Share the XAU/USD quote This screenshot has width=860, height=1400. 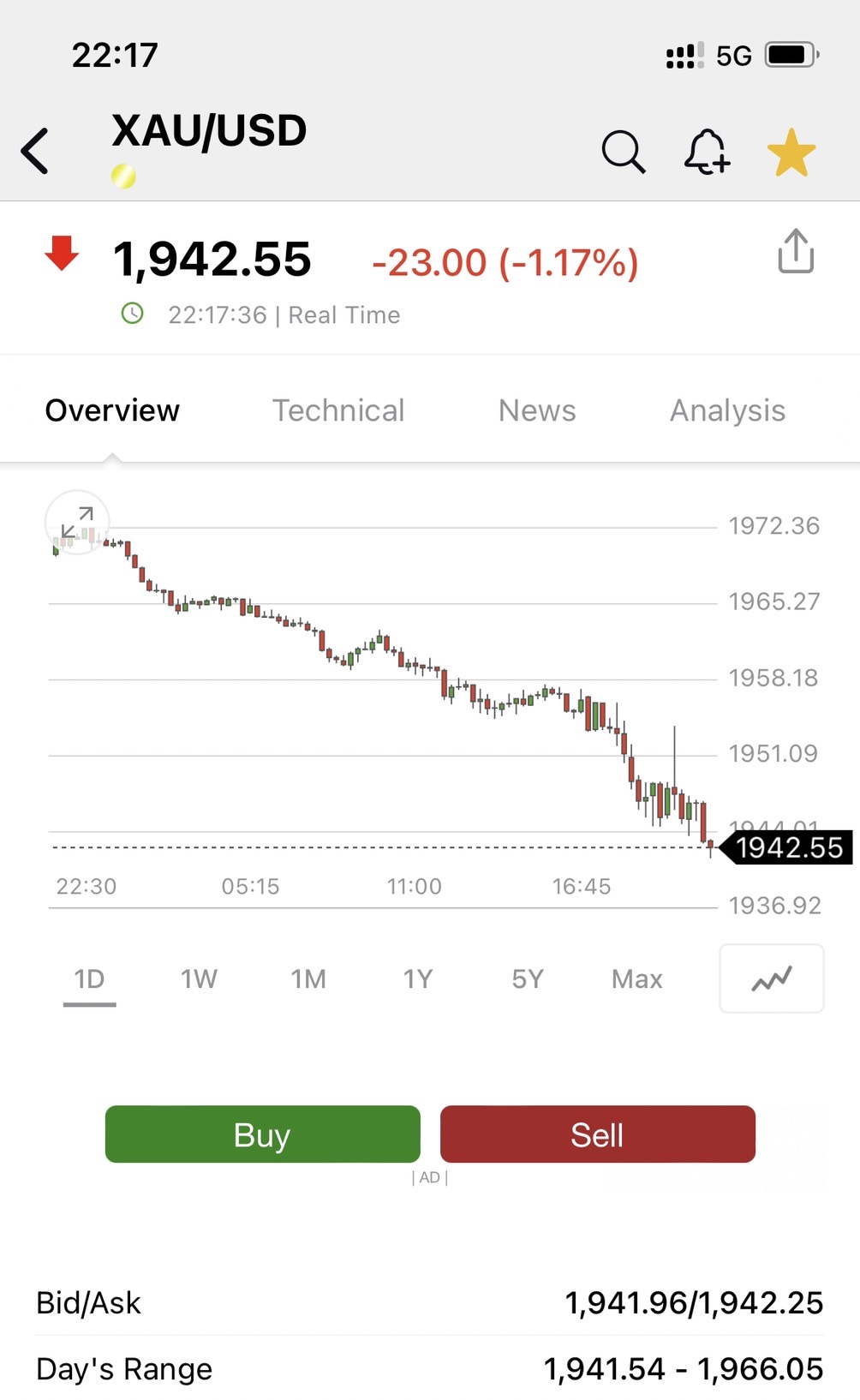[x=796, y=251]
